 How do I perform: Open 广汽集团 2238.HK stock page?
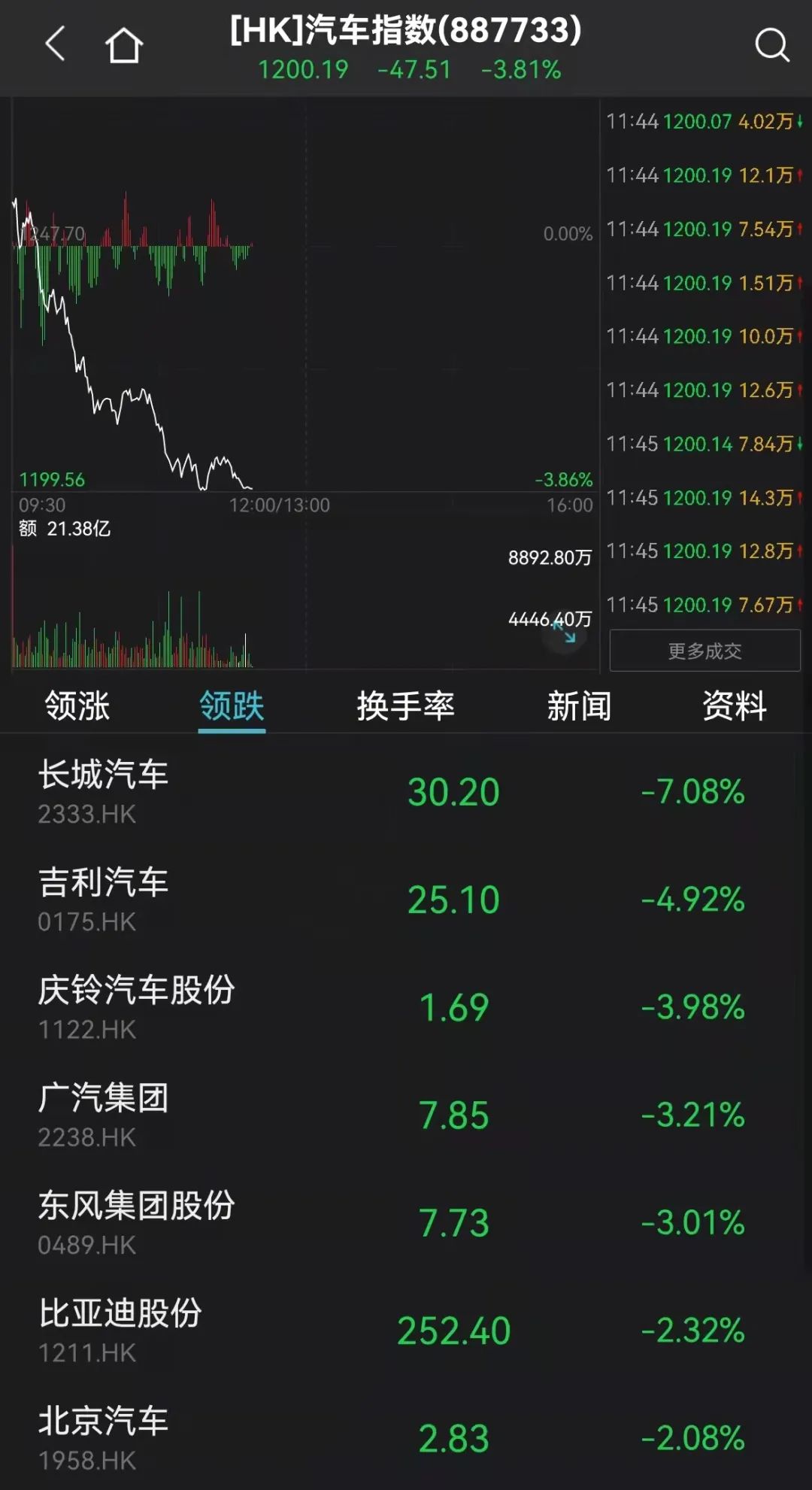pyautogui.click(x=406, y=1115)
